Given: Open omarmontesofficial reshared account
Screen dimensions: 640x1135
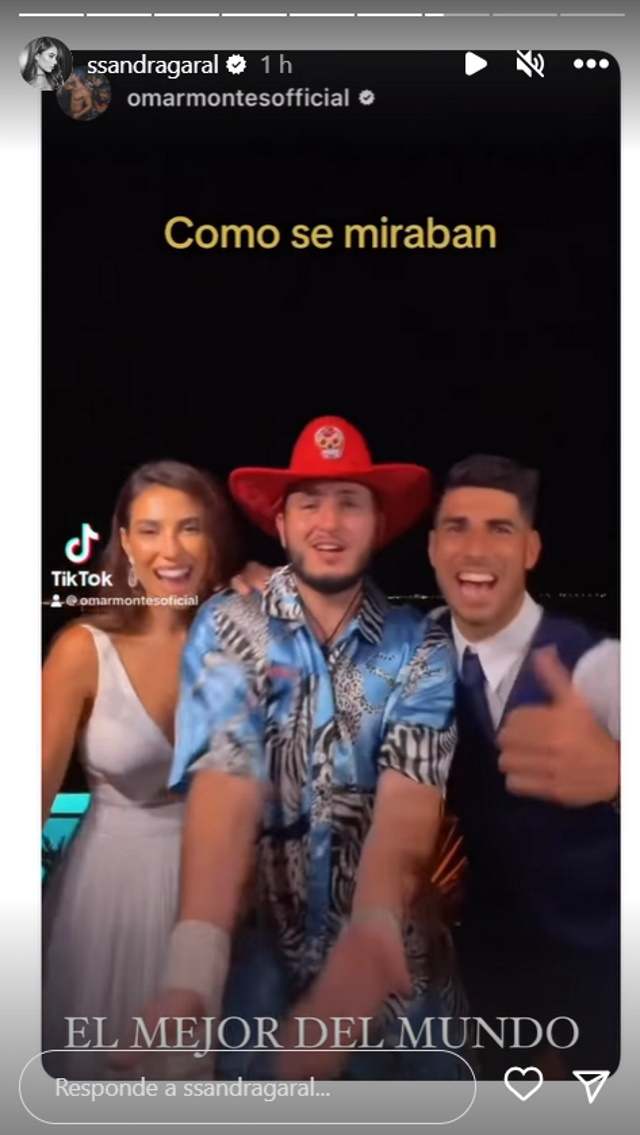Looking at the screenshot, I should click(237, 98).
